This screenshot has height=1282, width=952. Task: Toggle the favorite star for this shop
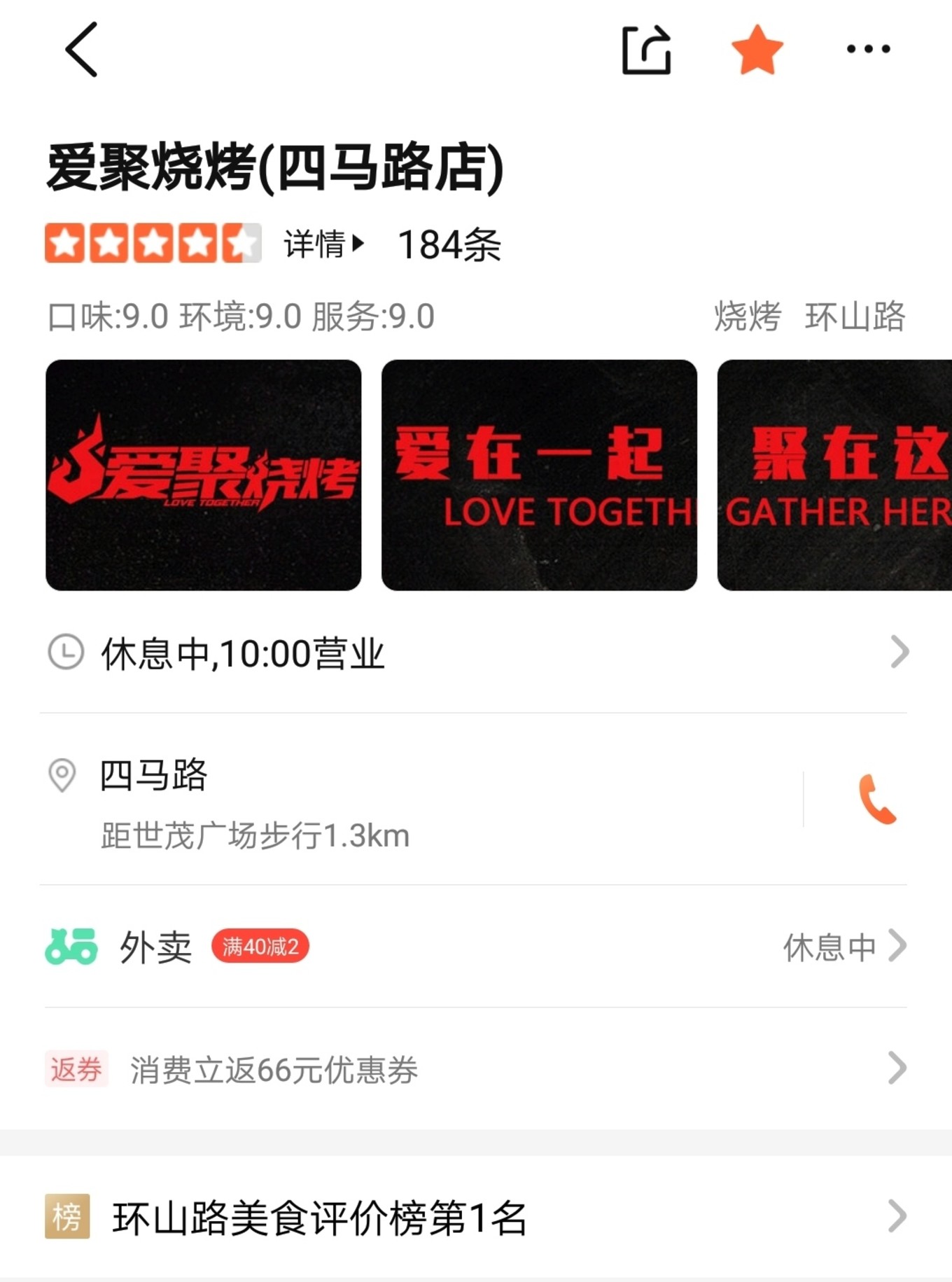[x=757, y=50]
